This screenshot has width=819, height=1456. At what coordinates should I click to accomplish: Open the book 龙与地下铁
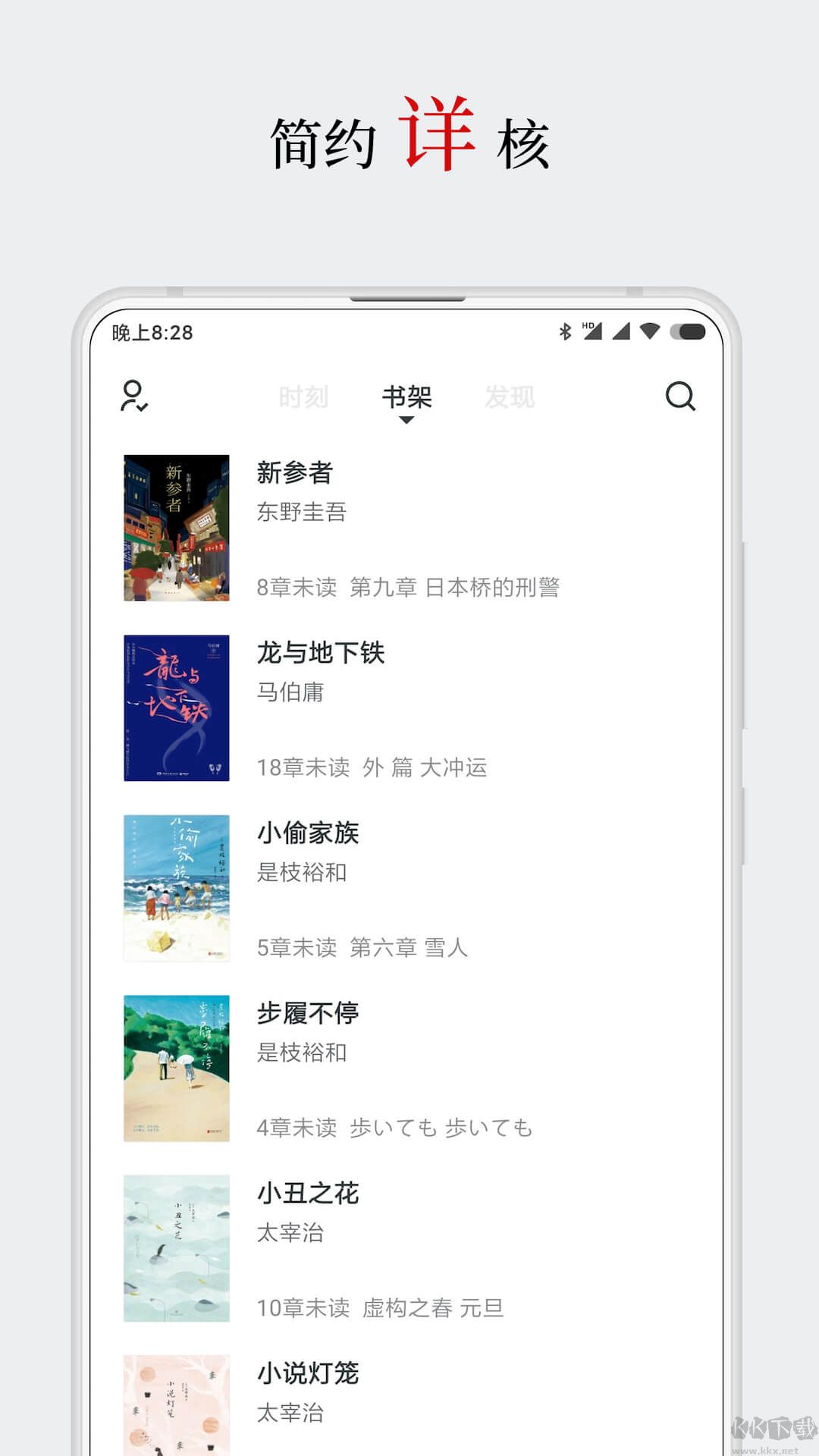click(321, 652)
